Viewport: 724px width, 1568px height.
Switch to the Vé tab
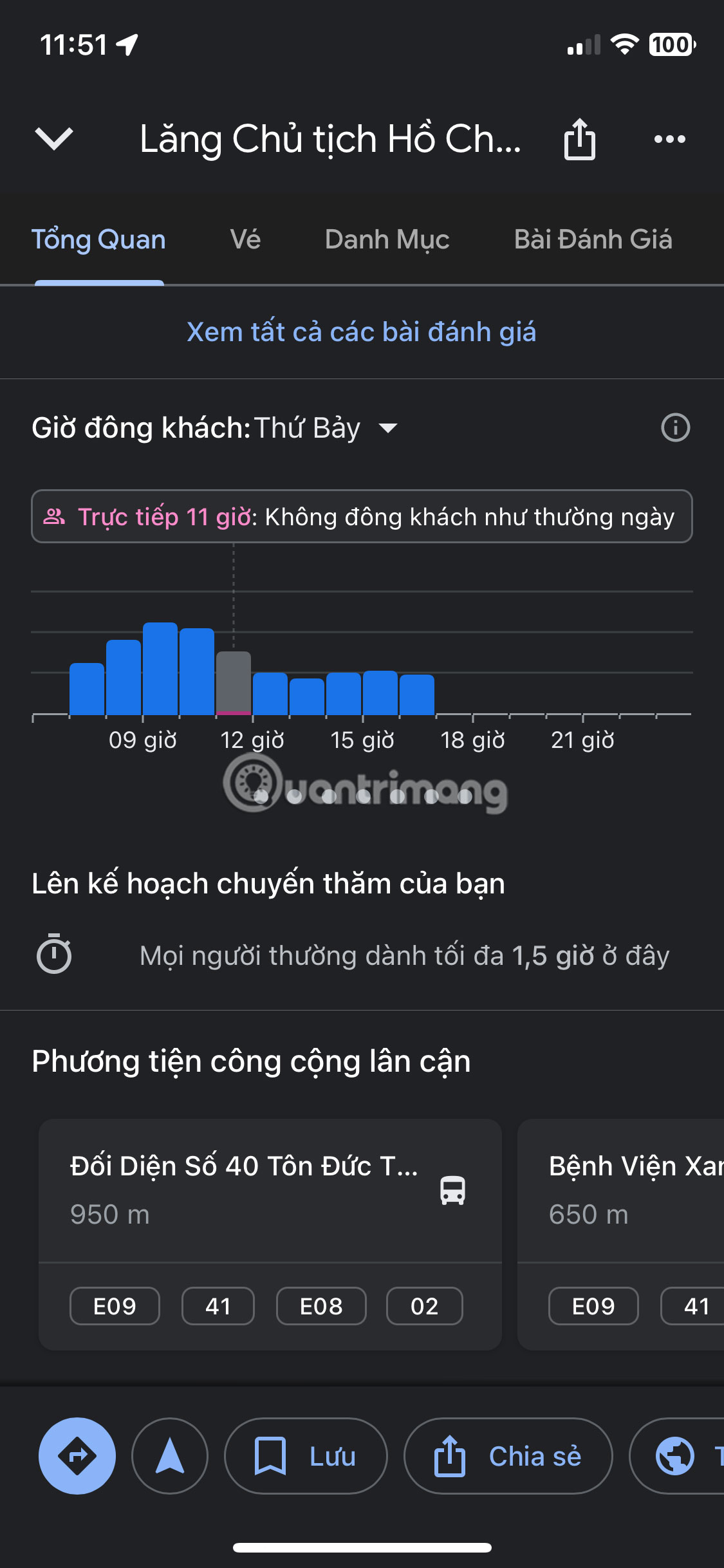pyautogui.click(x=245, y=239)
